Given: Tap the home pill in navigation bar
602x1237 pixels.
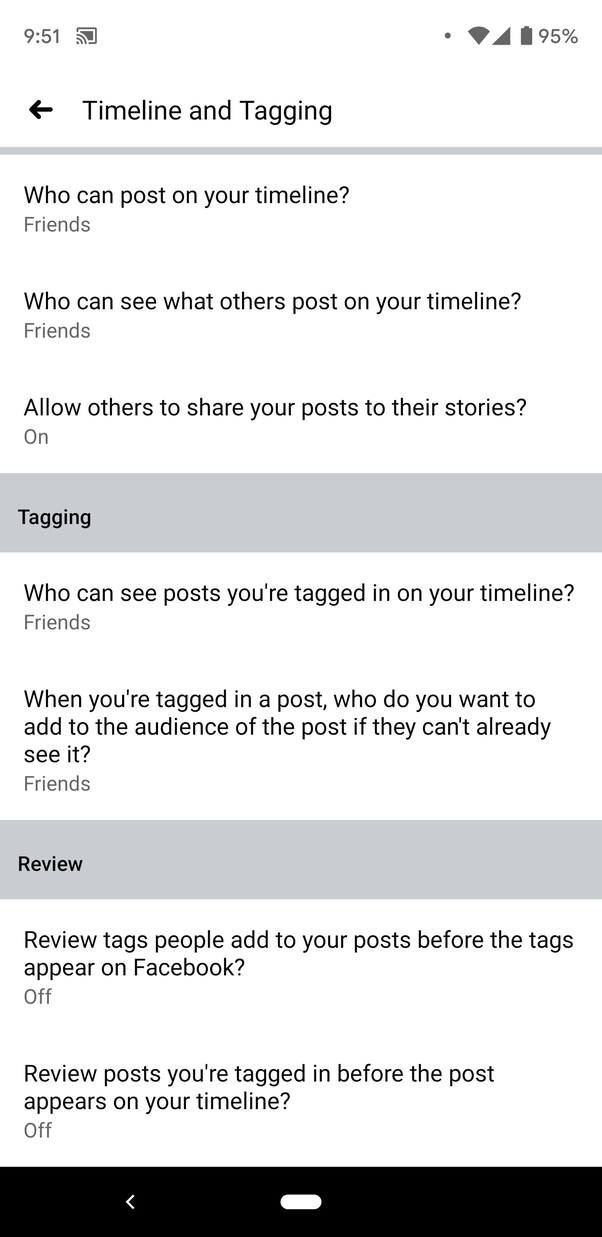Looking at the screenshot, I should click(x=300, y=1202).
